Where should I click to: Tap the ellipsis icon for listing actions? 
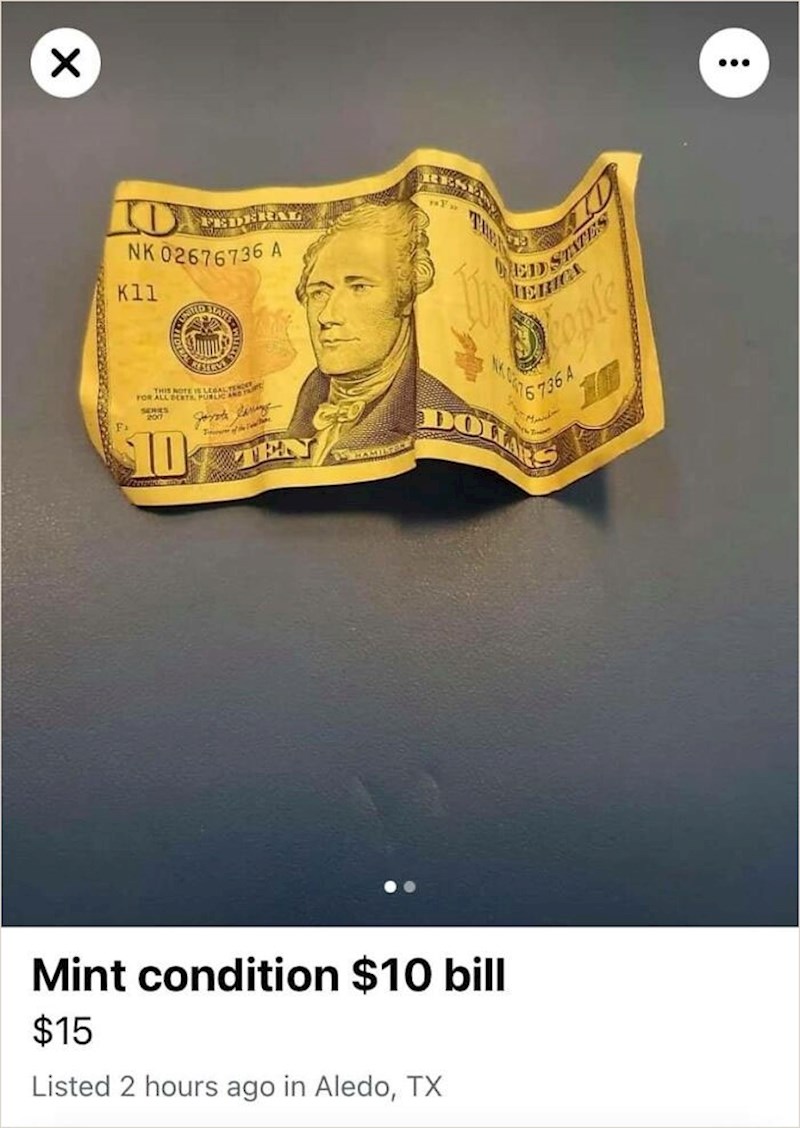[x=736, y=64]
